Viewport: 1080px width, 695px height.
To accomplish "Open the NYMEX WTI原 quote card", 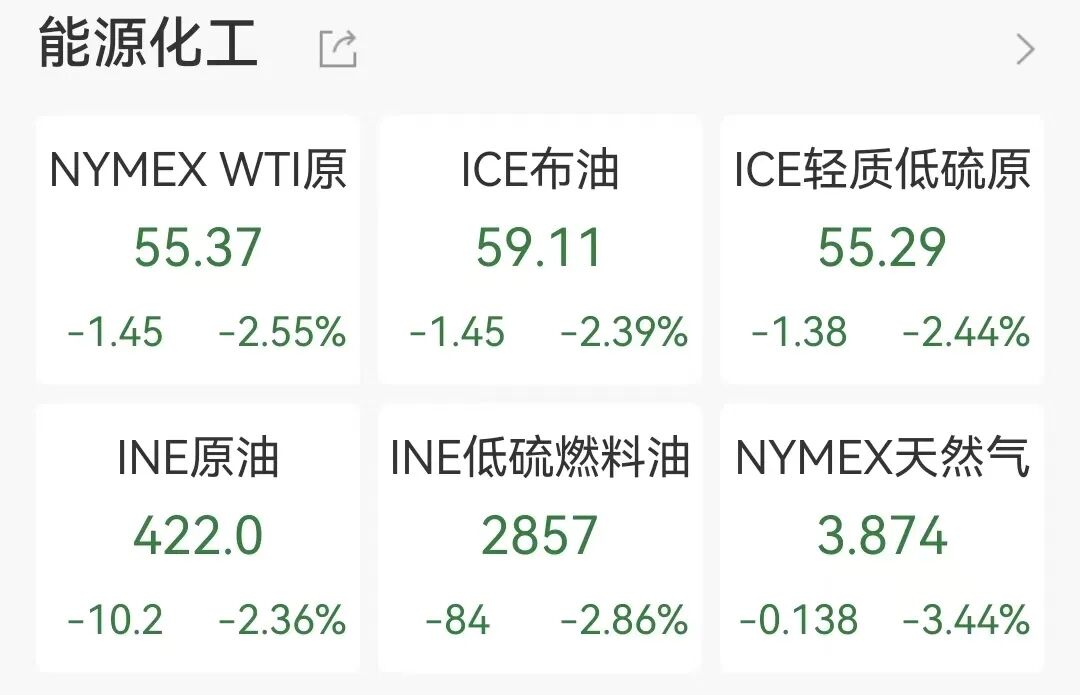I will pyautogui.click(x=198, y=250).
